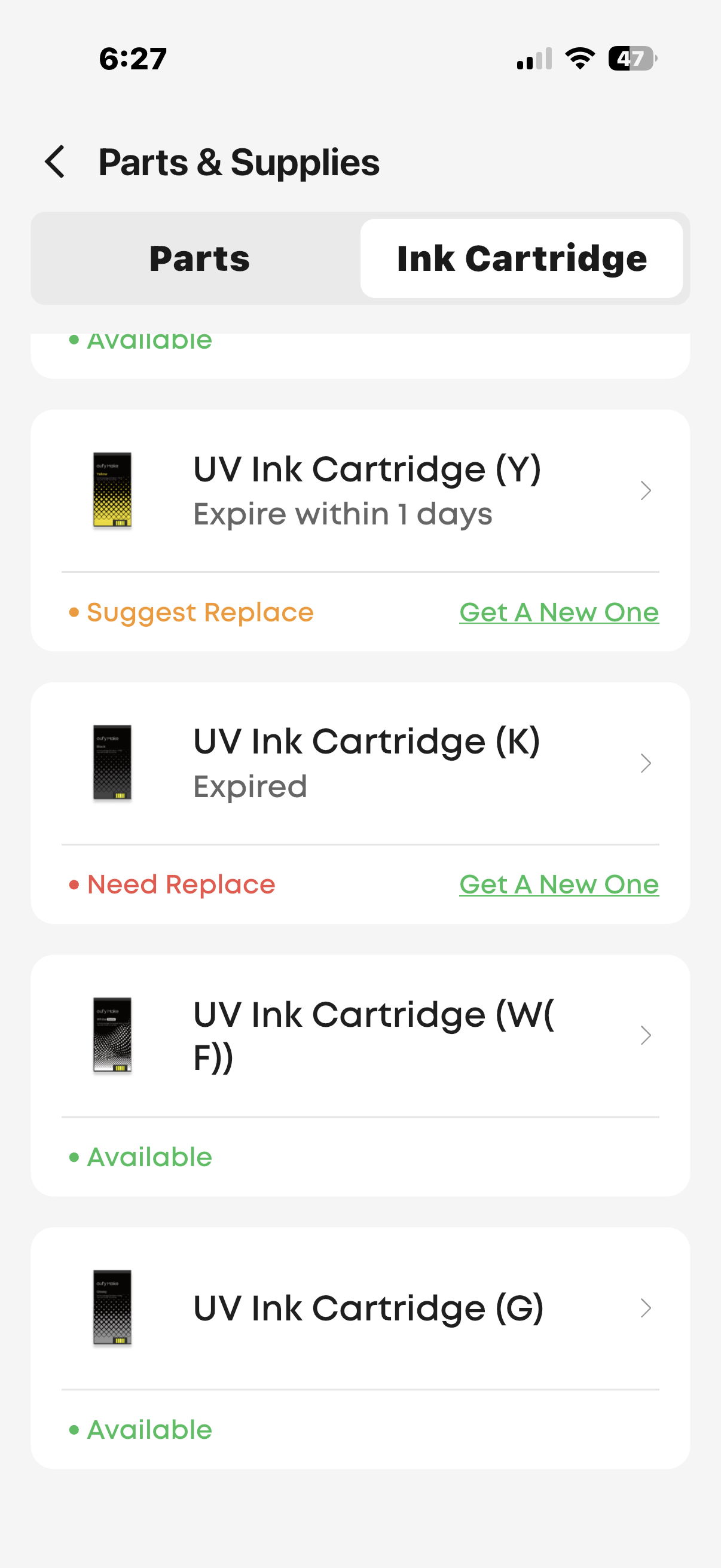Image resolution: width=721 pixels, height=1568 pixels.
Task: Open UV Ink Cartridge (K) details
Action: [360, 763]
